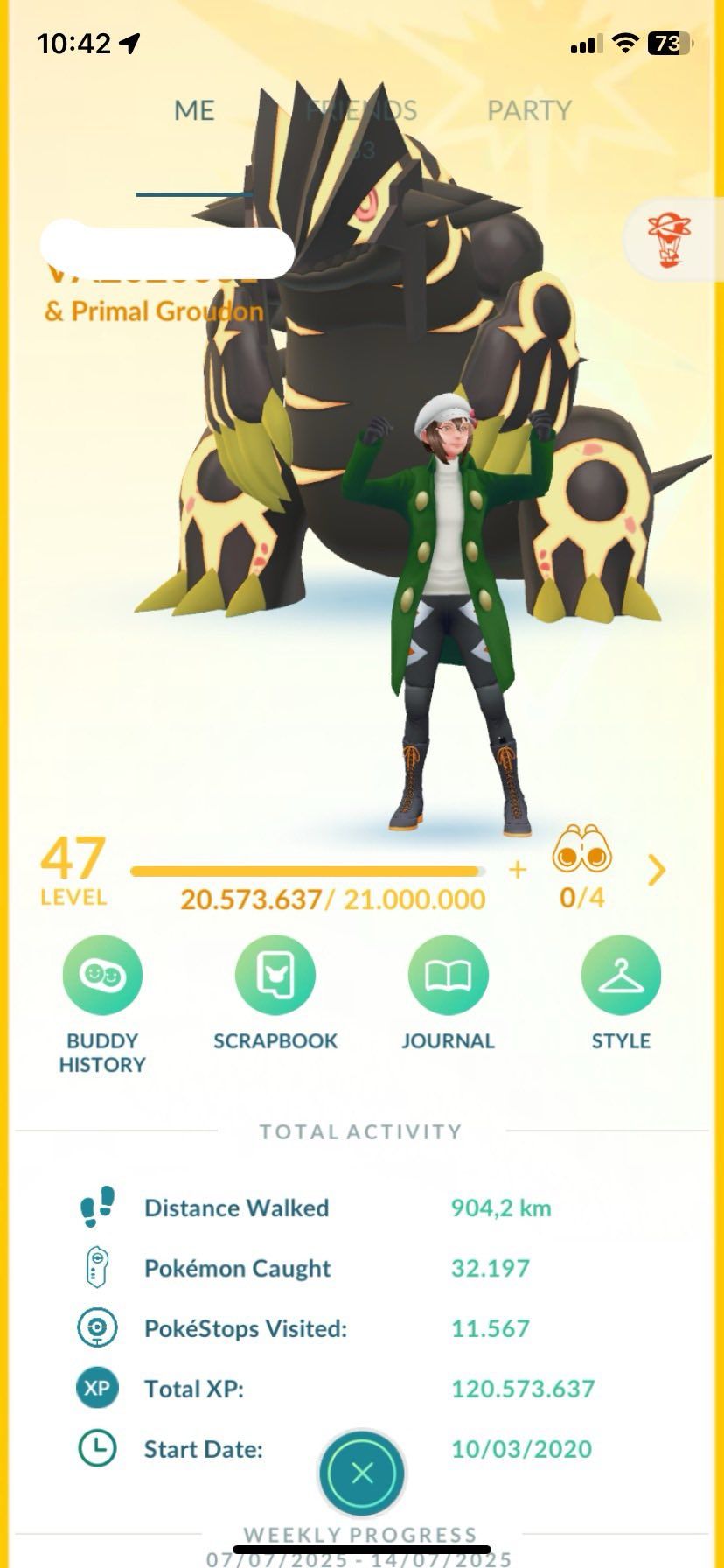Switch to the Party tab

[528, 111]
